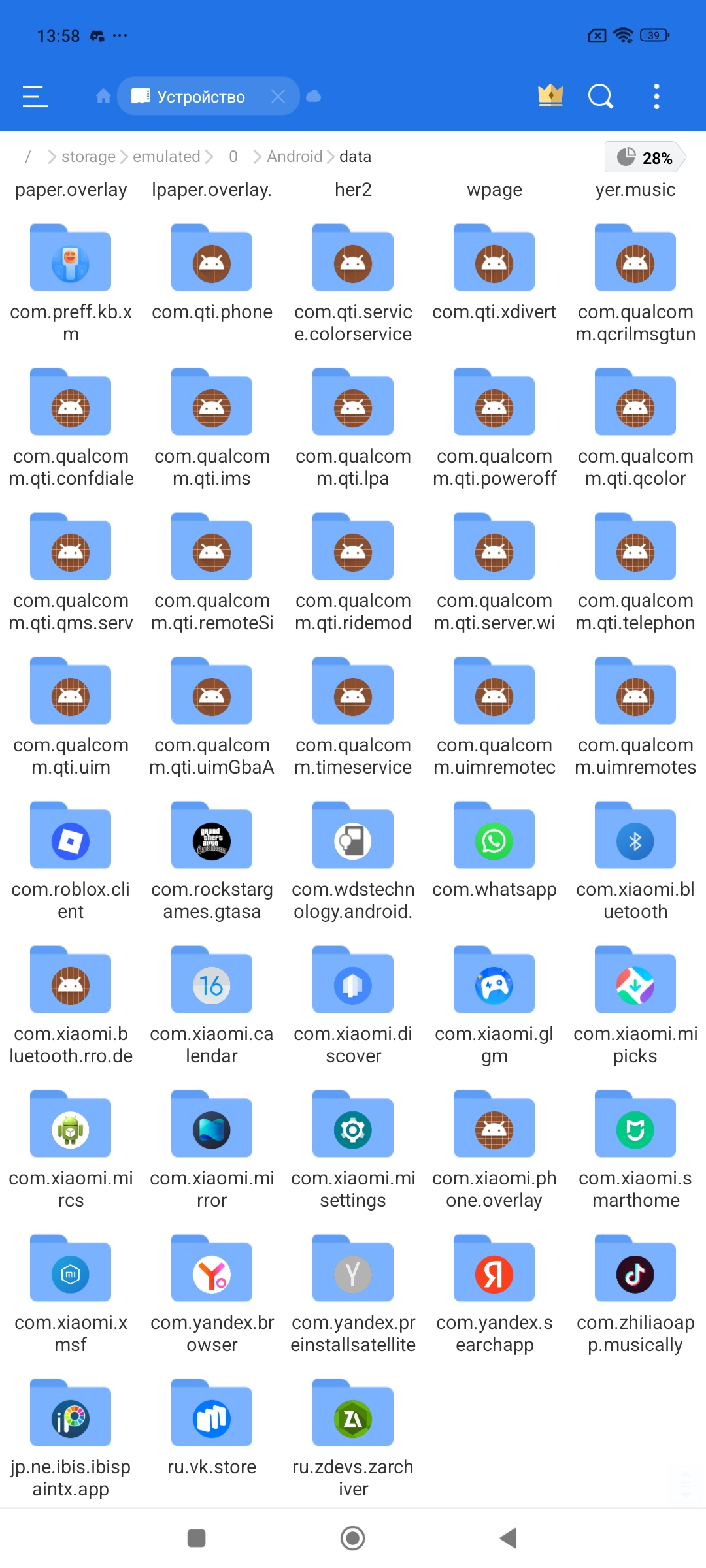Screen dimensions: 706x1568
Task: Jump to the Android breadcrumb
Action: click(294, 157)
